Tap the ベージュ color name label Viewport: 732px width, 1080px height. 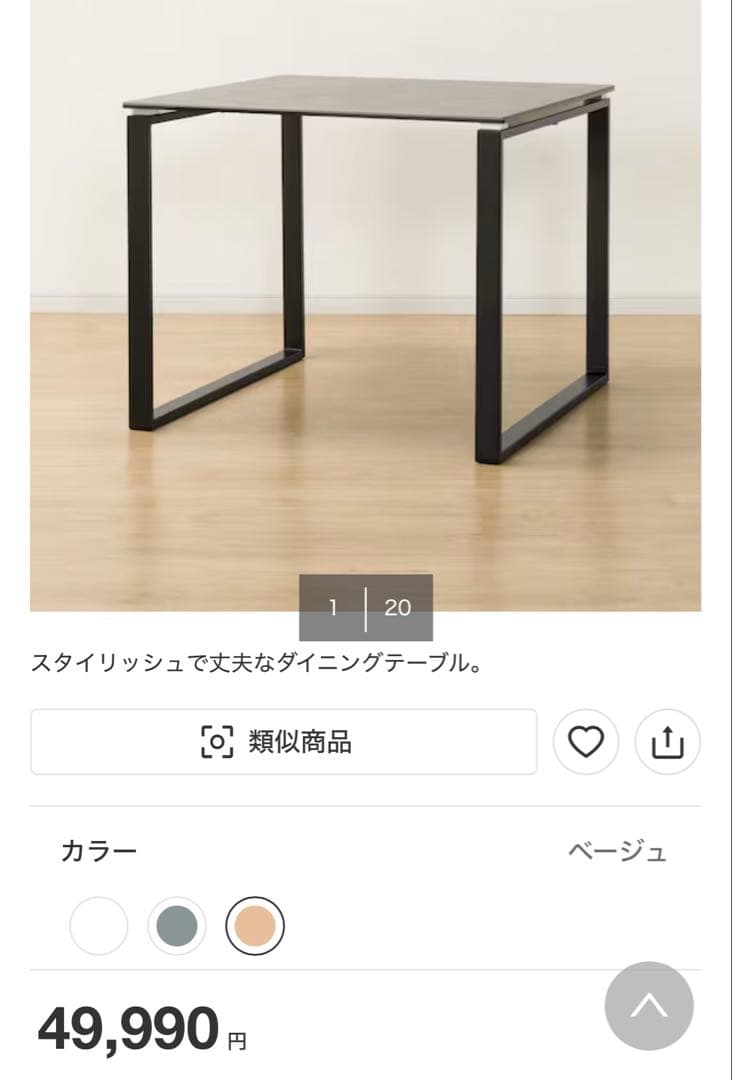[x=616, y=853]
